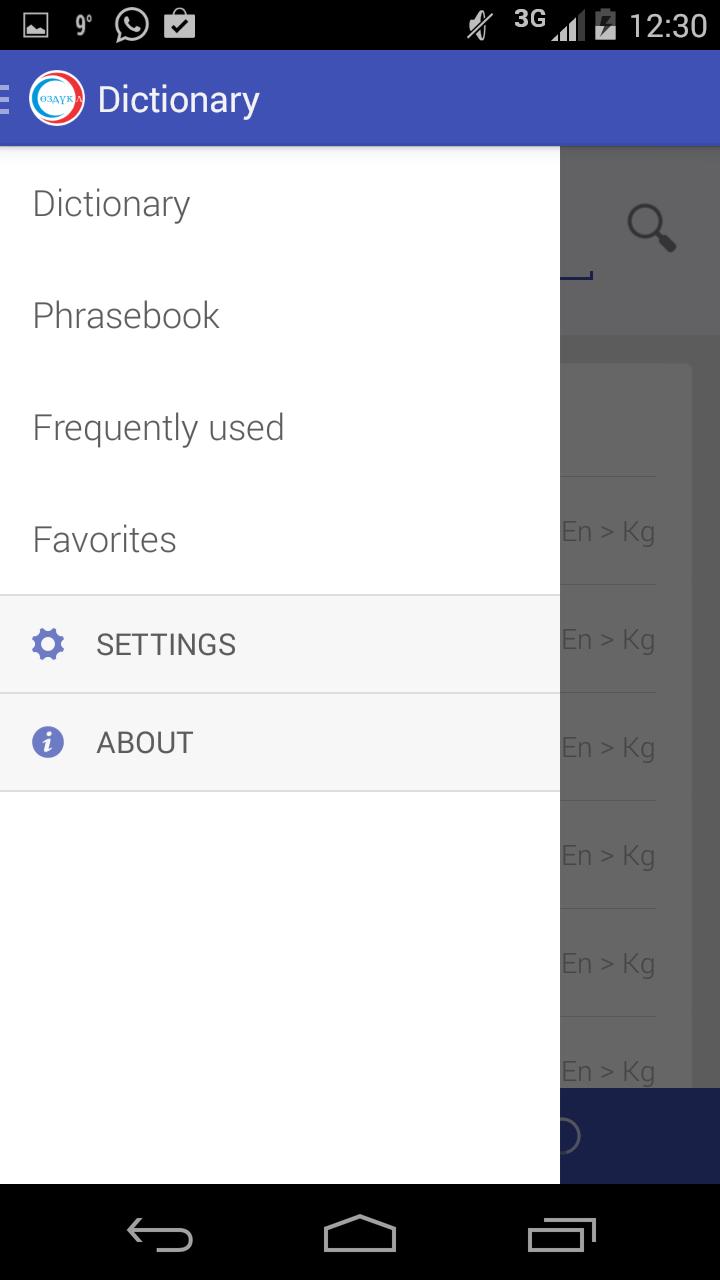Open the Phrasebook section
720x1280 pixels.
pos(126,316)
